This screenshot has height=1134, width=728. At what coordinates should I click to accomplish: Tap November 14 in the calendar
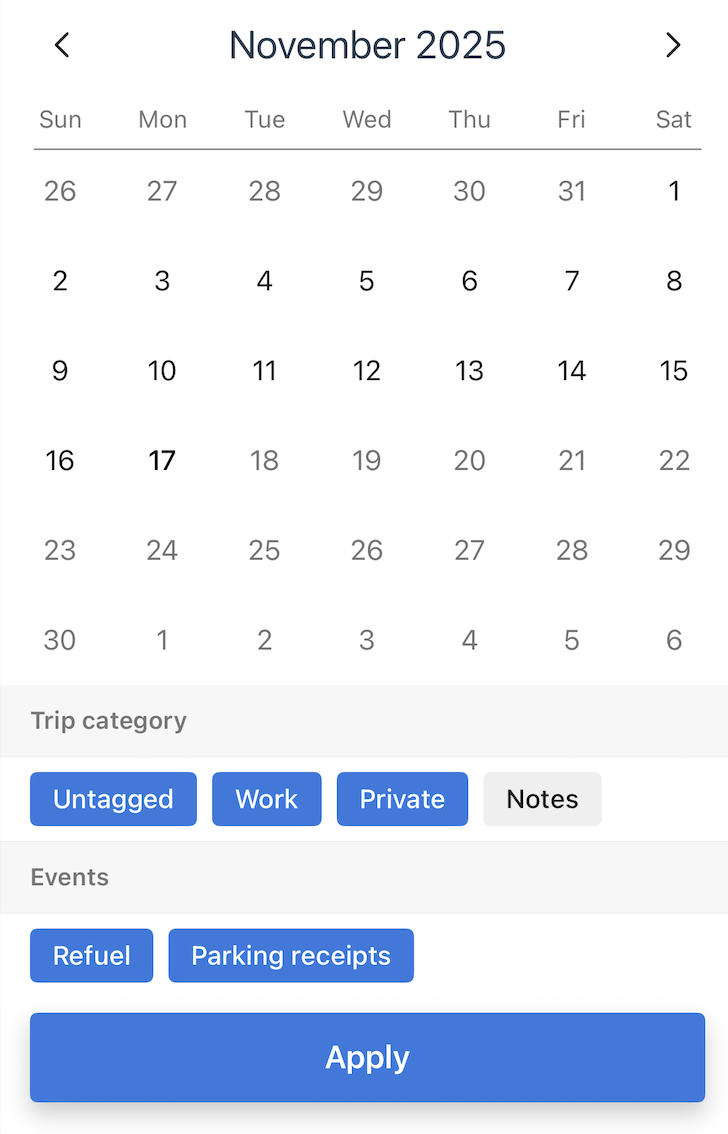[x=571, y=371]
